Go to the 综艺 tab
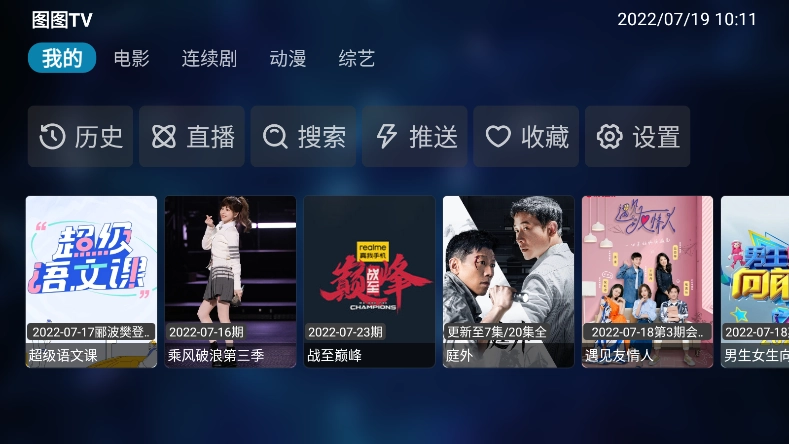The height and width of the screenshot is (444, 789). (357, 58)
